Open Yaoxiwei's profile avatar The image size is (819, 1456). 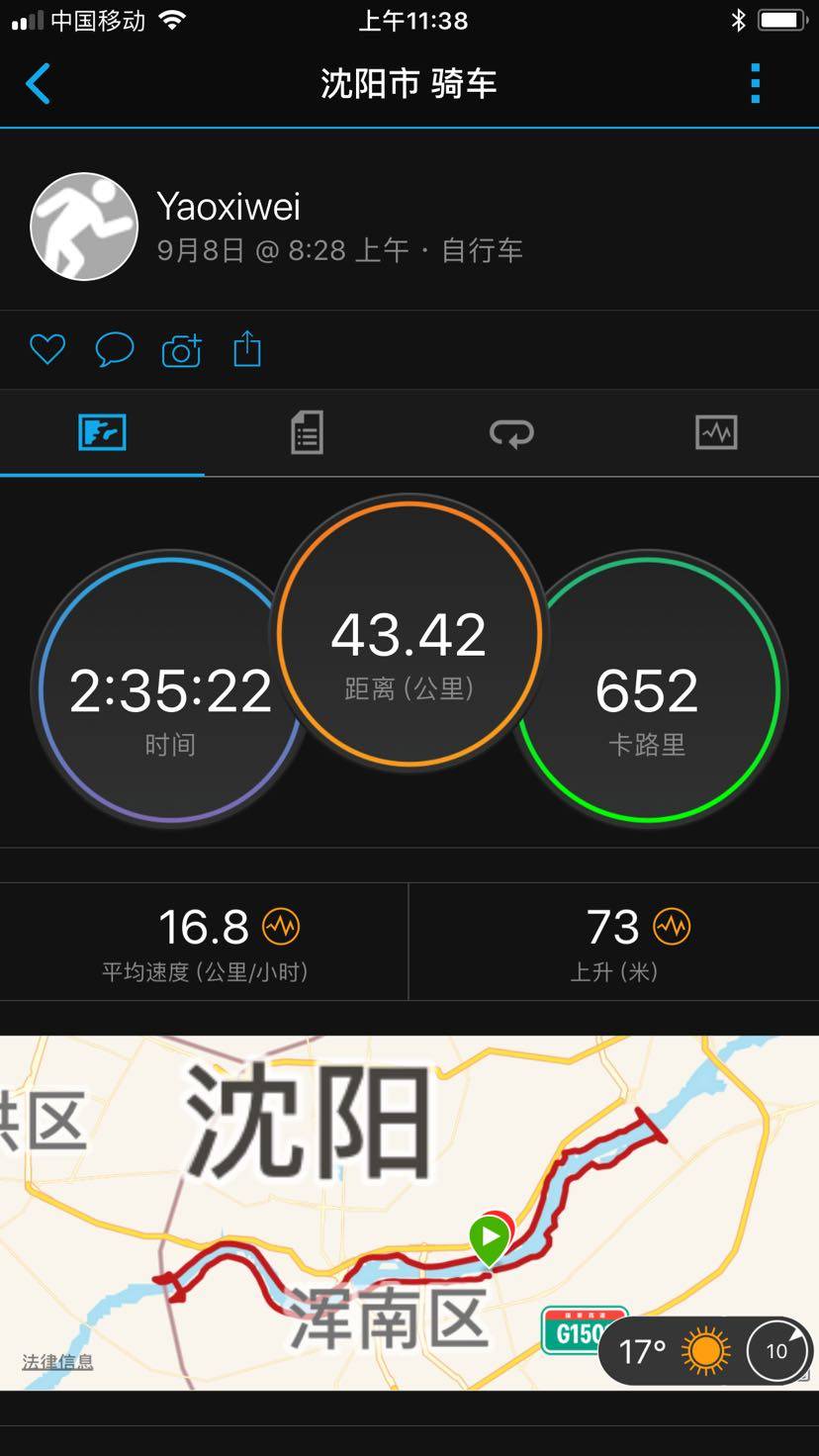(84, 227)
